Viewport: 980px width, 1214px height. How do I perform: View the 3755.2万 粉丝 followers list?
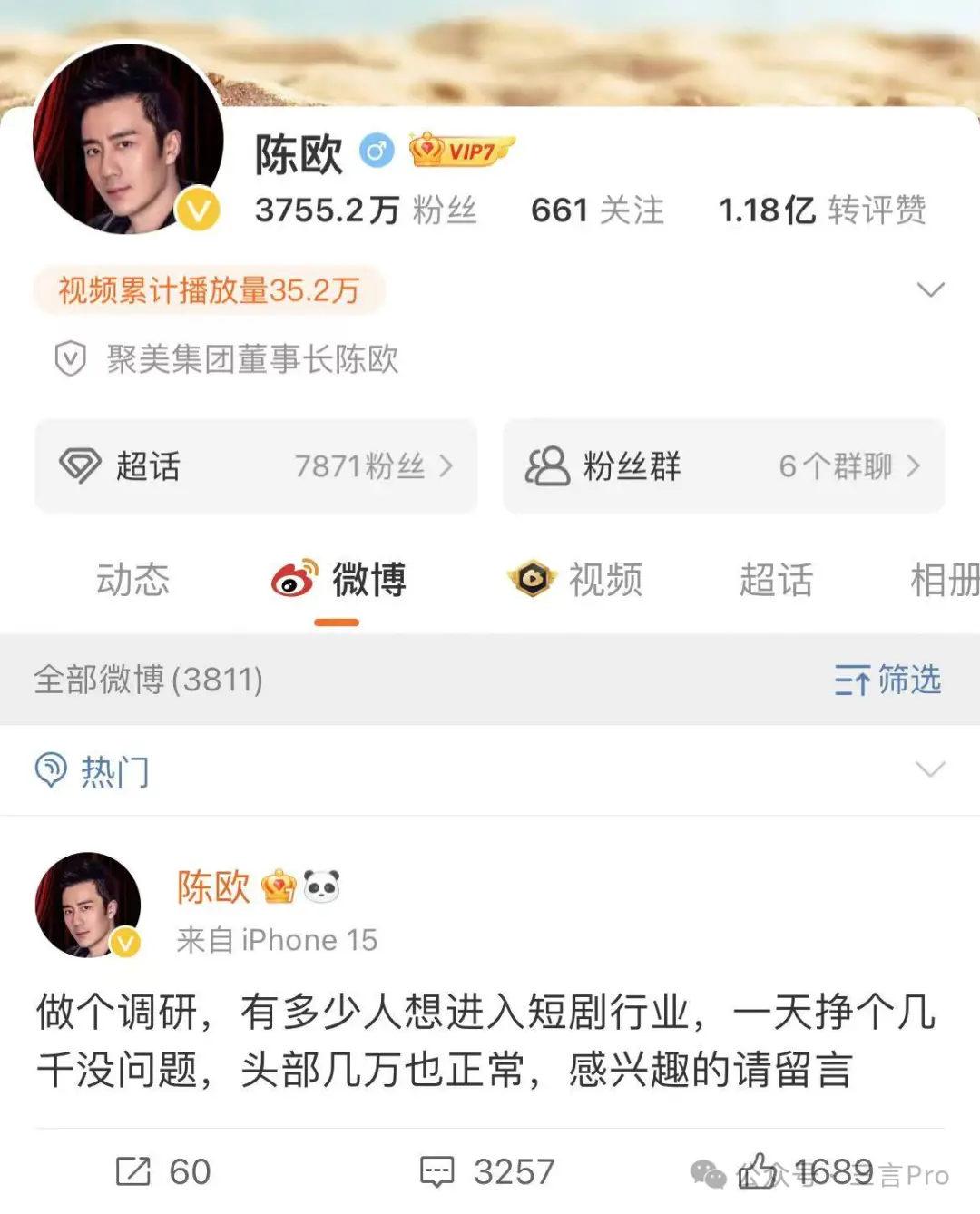(x=365, y=210)
